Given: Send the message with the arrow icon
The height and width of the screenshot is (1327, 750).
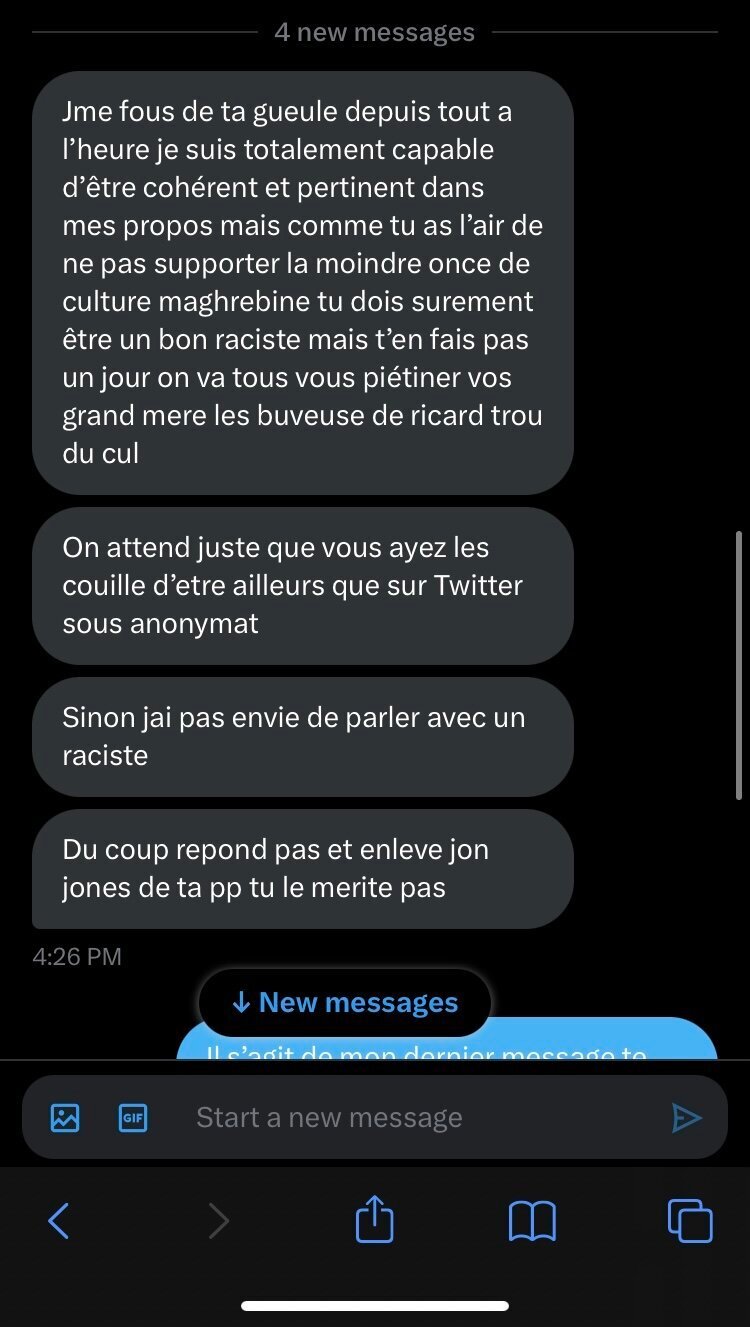Looking at the screenshot, I should coord(686,1117).
